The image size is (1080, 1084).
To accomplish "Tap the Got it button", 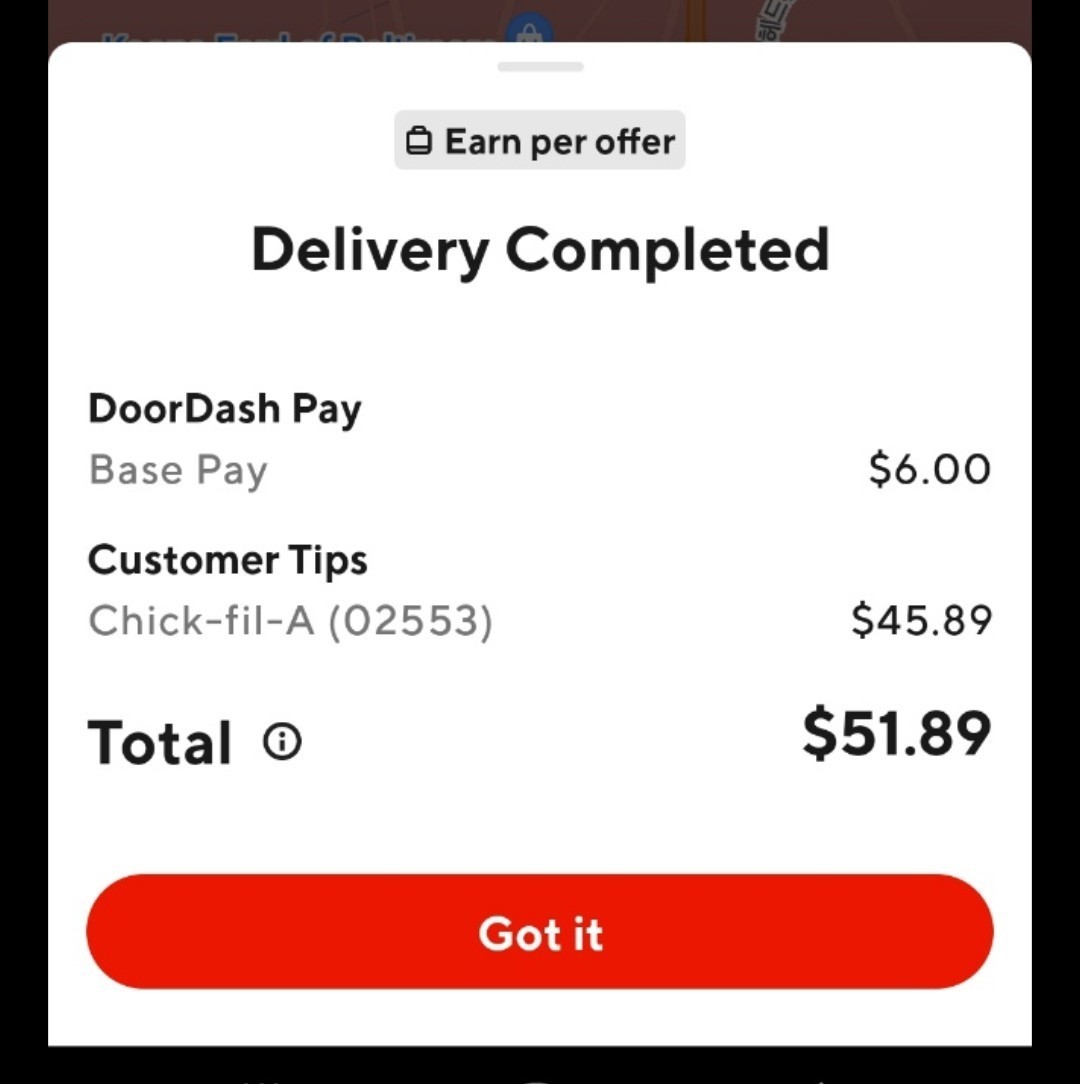I will pyautogui.click(x=540, y=932).
